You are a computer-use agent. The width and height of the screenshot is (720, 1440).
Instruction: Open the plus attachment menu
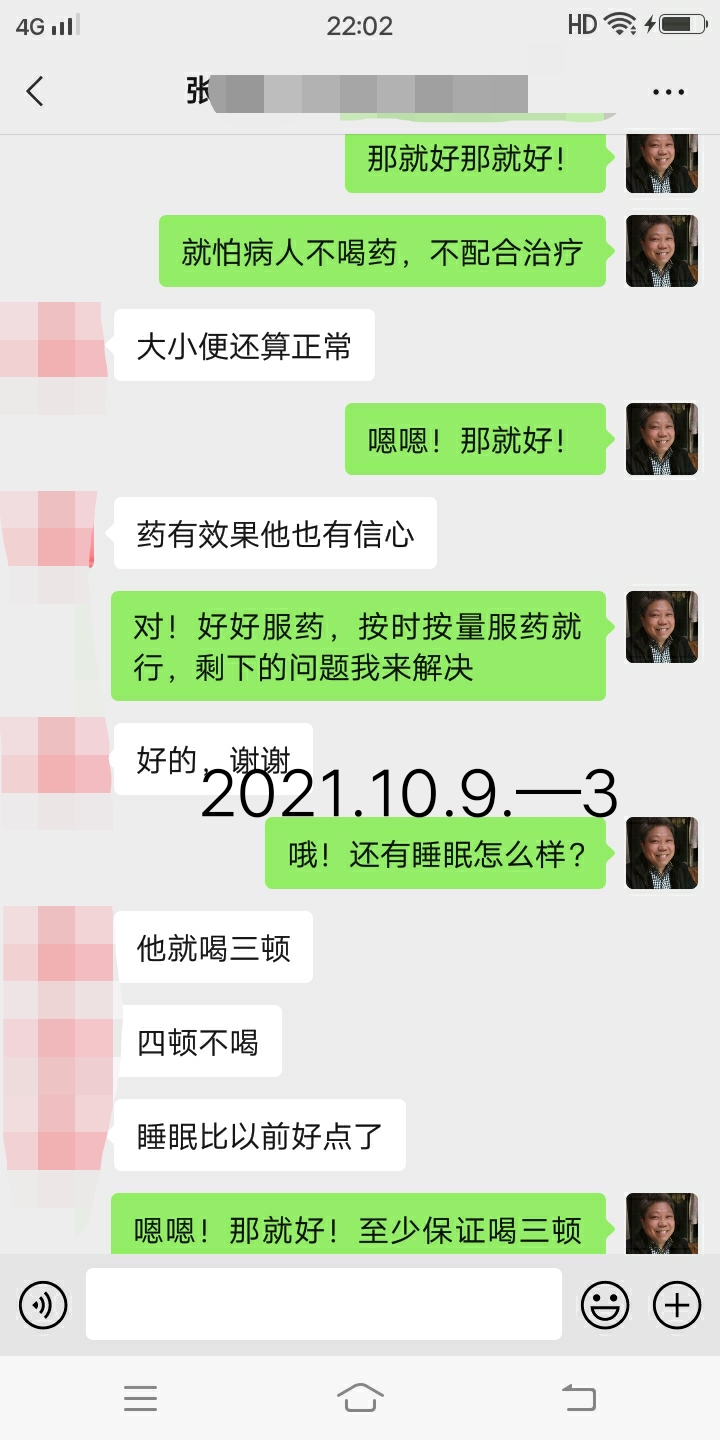677,1304
